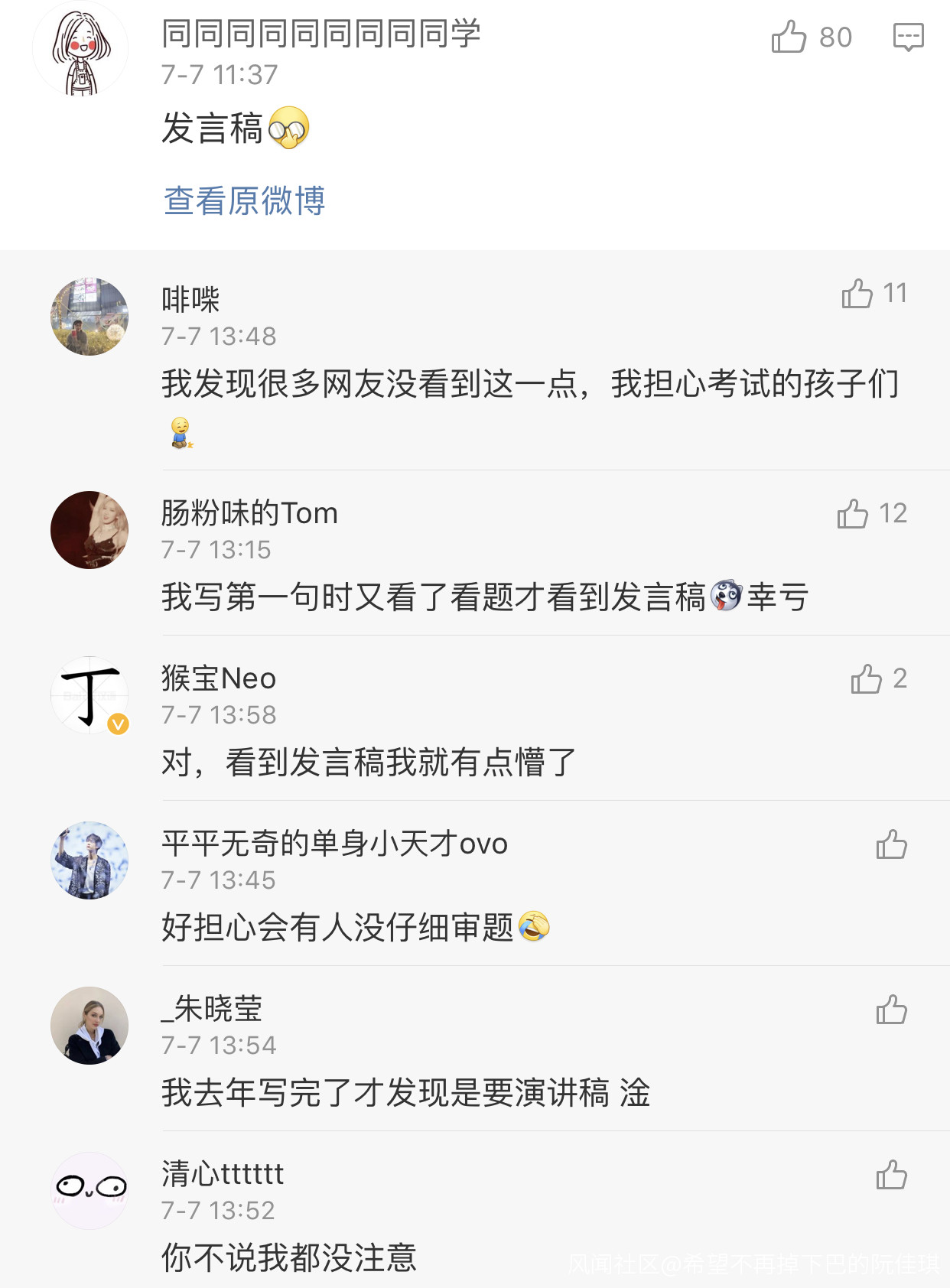Like 清心tttttt's comment
The height and width of the screenshot is (1288, 950).
point(891,1174)
